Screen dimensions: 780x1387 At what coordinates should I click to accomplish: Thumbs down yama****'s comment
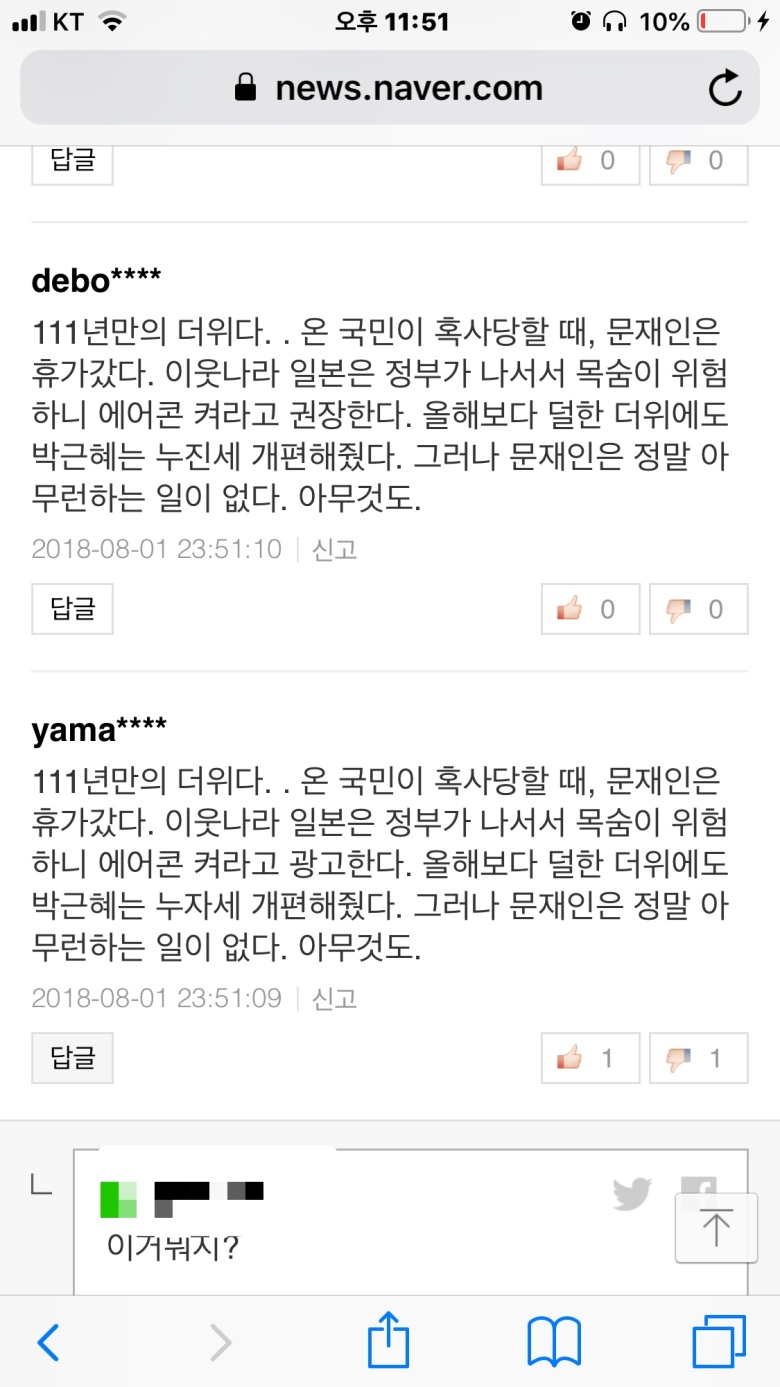698,1058
